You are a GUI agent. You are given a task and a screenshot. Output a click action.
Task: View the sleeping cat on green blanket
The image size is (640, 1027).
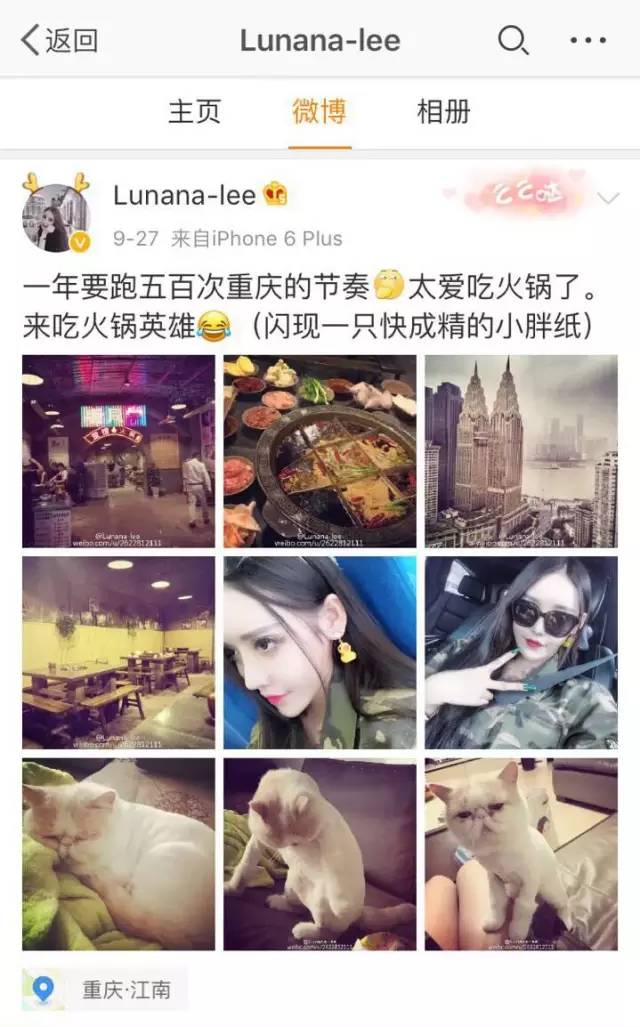click(118, 853)
